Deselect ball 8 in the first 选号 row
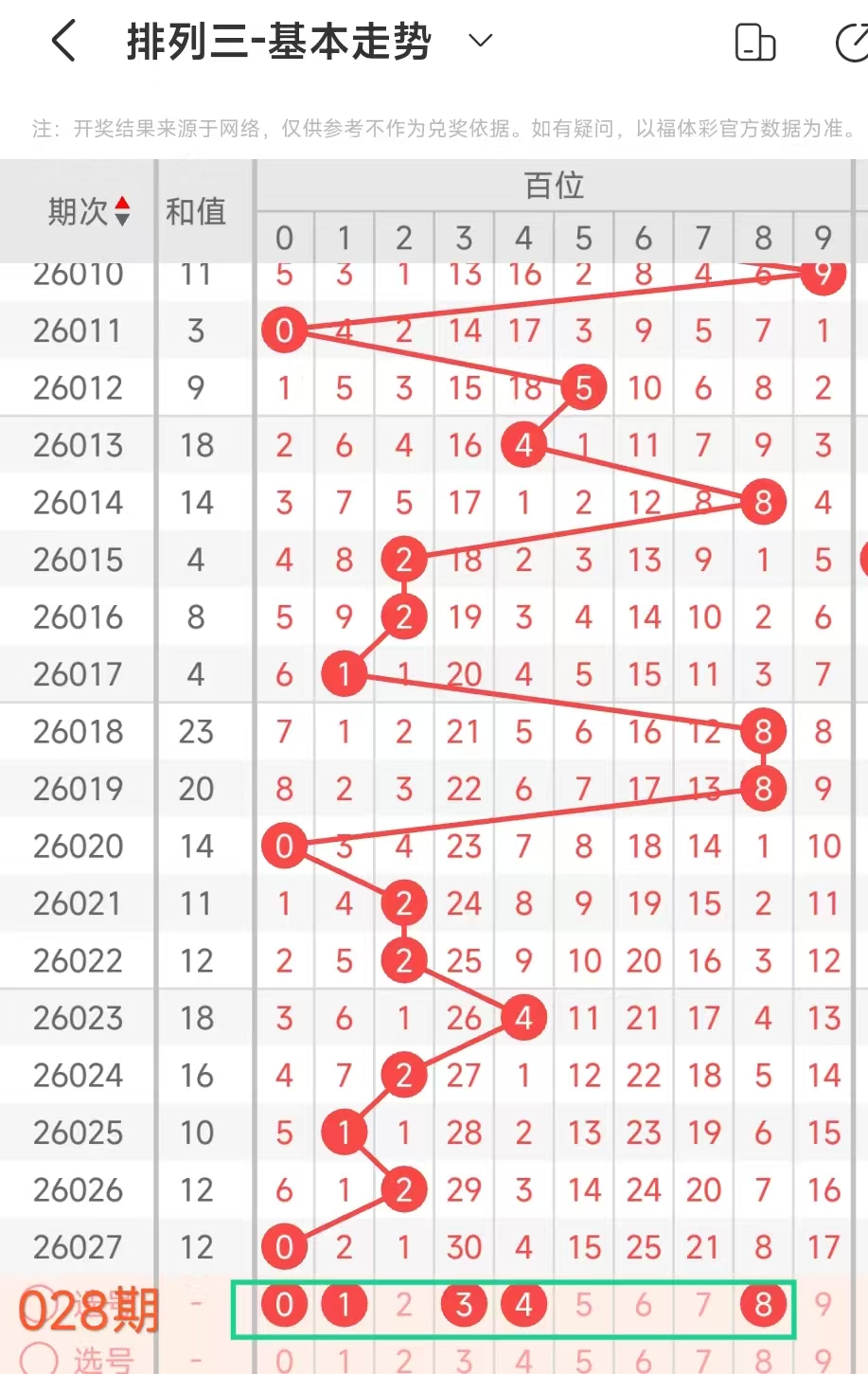This screenshot has height=1374, width=868. coord(763,1305)
